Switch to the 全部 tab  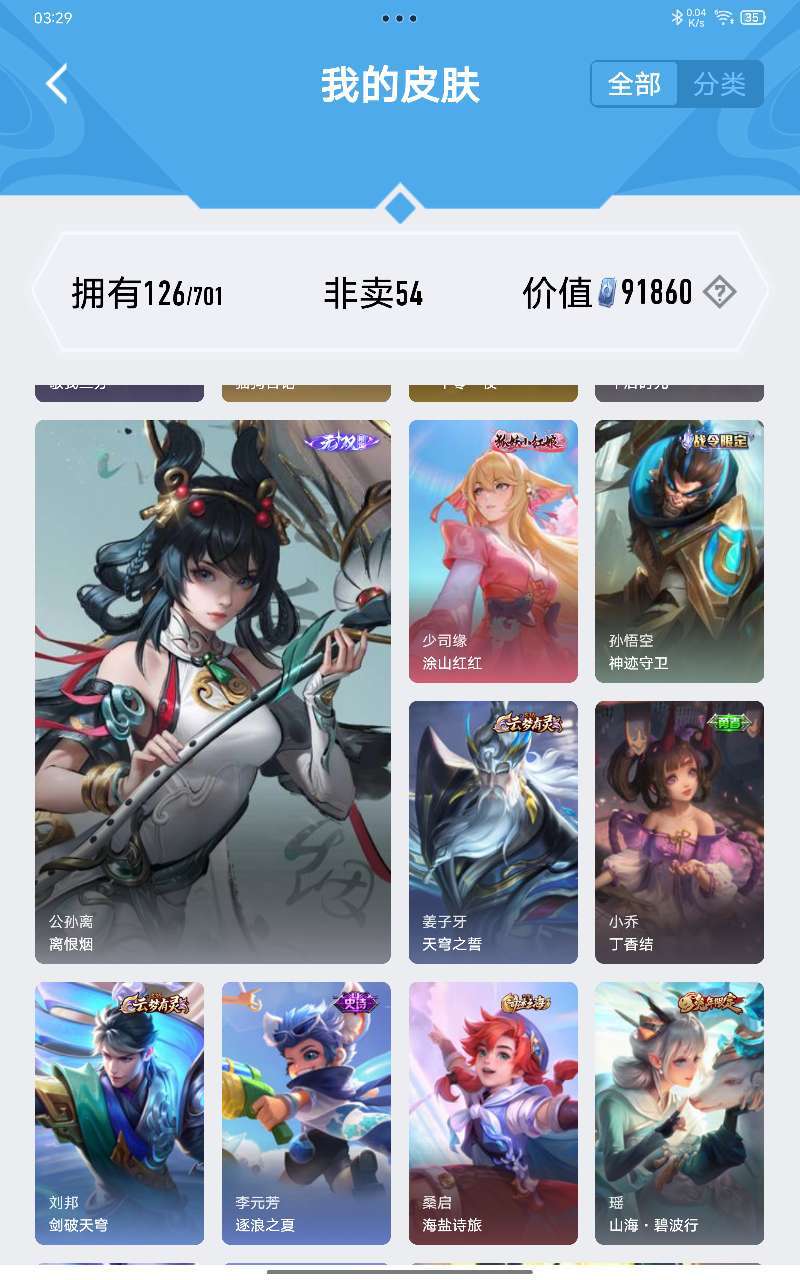point(634,84)
